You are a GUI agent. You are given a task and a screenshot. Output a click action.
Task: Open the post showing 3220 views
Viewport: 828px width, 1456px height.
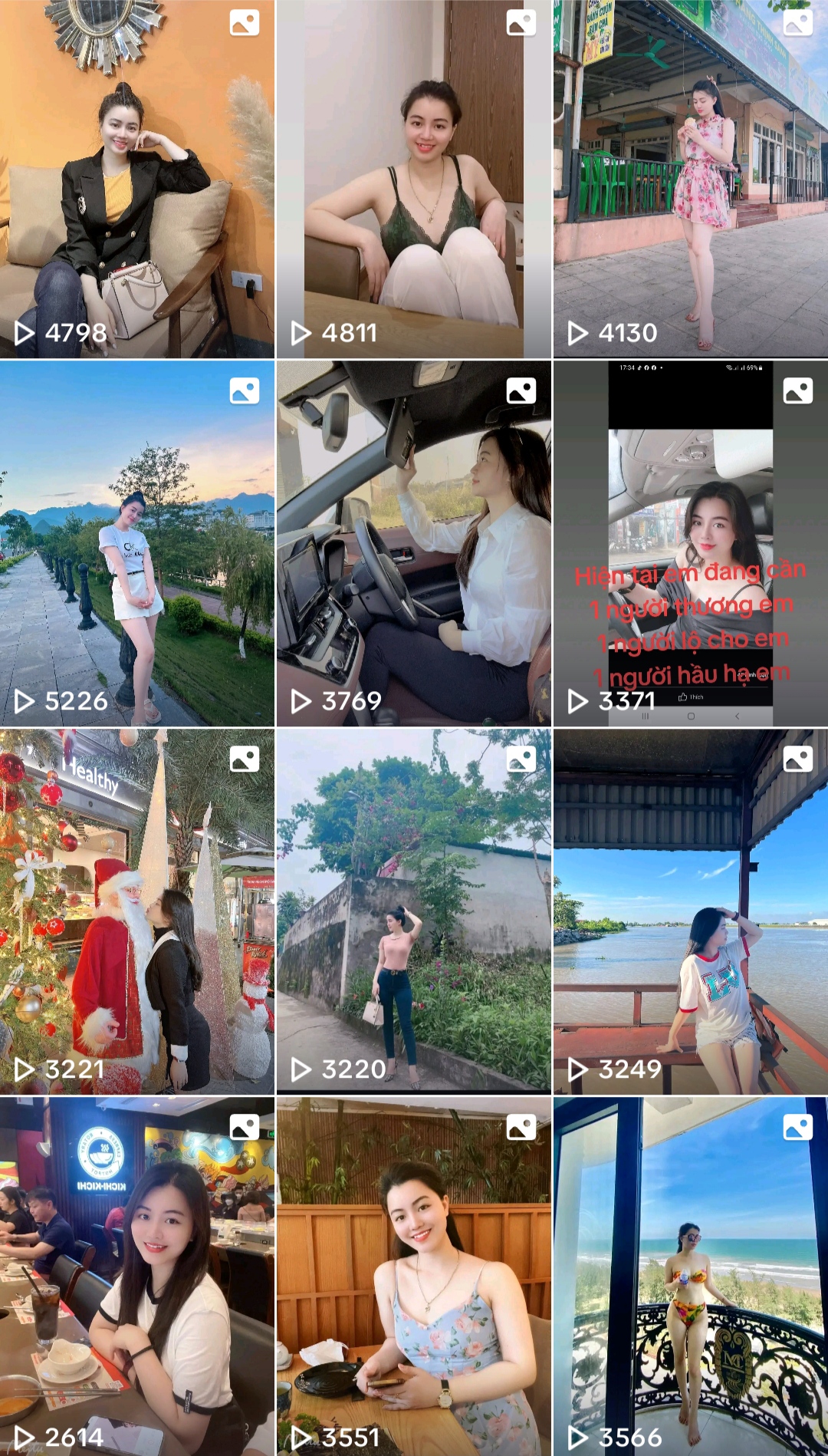(x=413, y=911)
